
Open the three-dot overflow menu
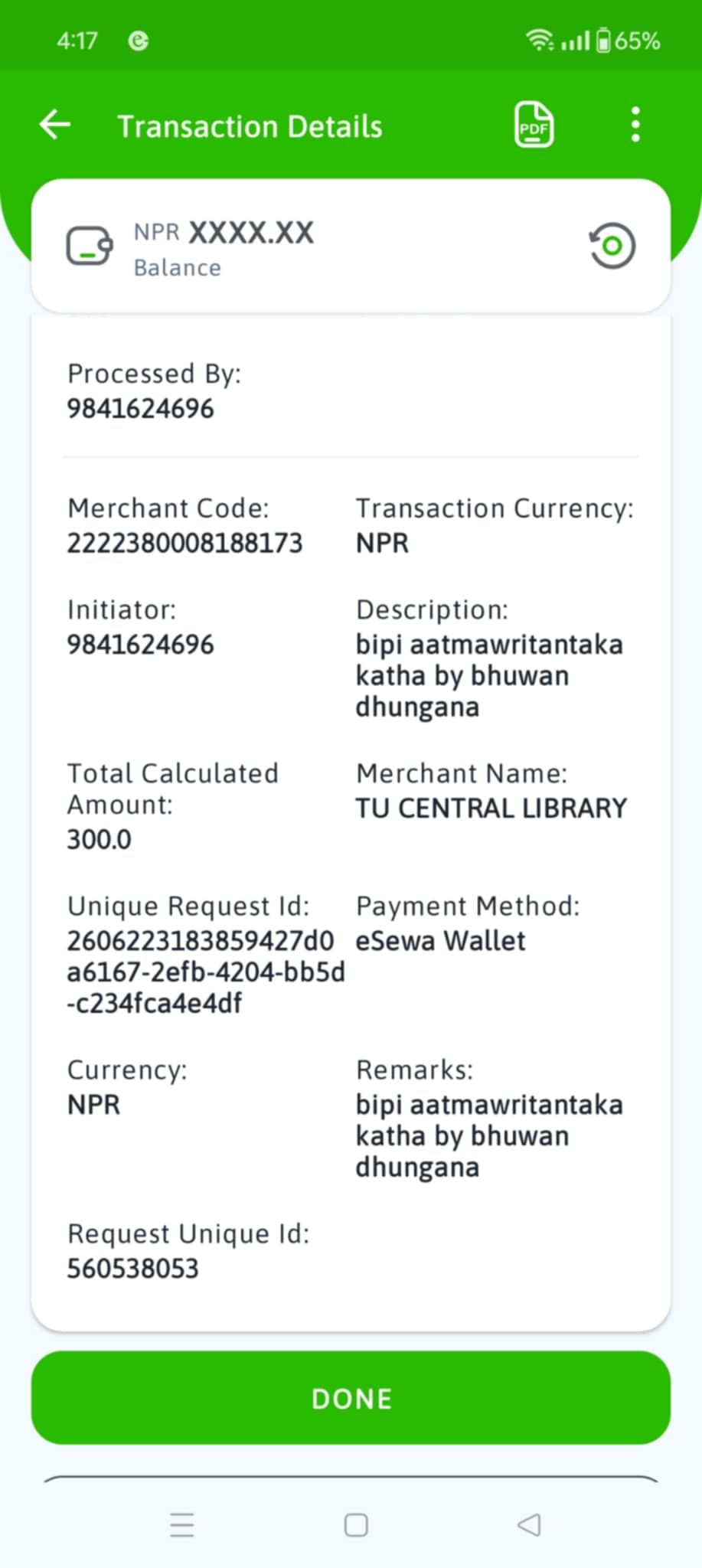pyautogui.click(x=635, y=124)
